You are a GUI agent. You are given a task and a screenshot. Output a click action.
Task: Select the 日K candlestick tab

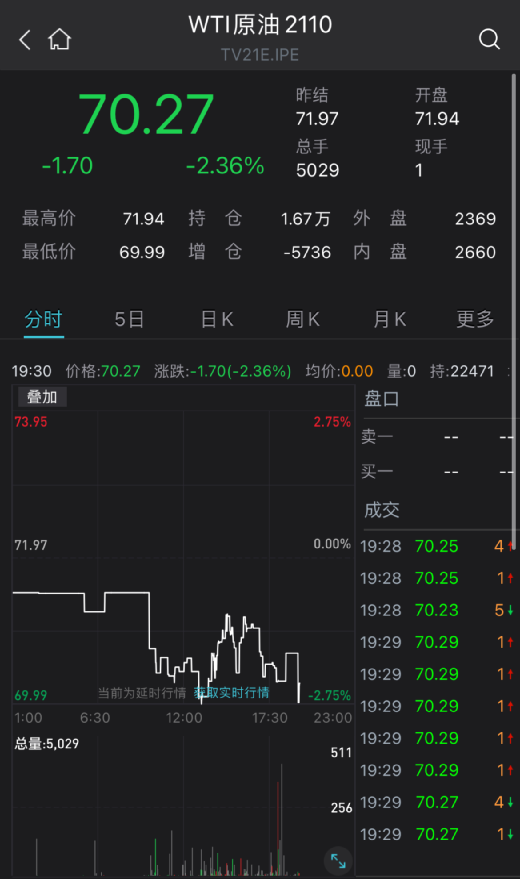point(217,320)
